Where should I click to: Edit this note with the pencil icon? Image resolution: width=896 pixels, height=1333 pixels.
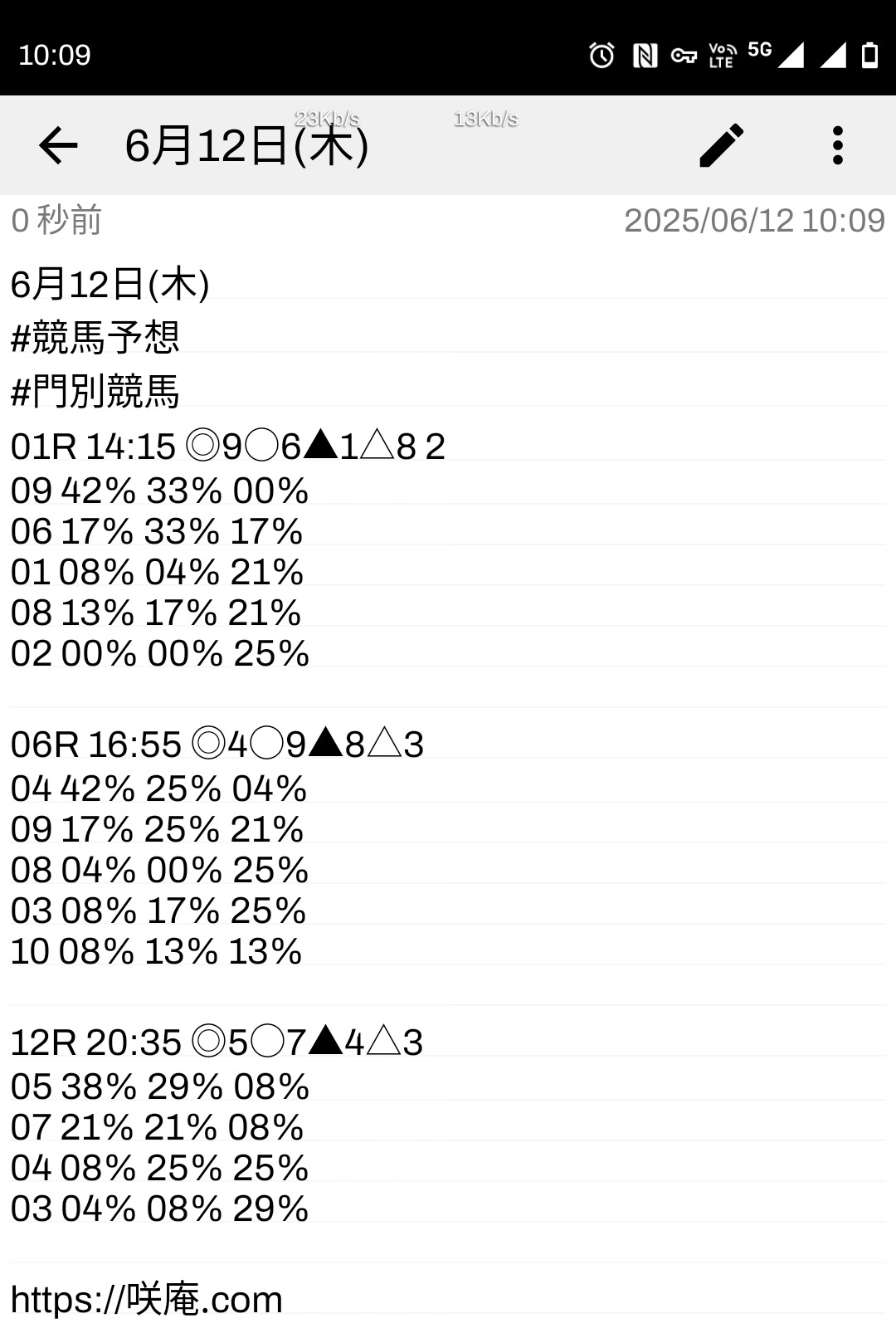pyautogui.click(x=721, y=146)
